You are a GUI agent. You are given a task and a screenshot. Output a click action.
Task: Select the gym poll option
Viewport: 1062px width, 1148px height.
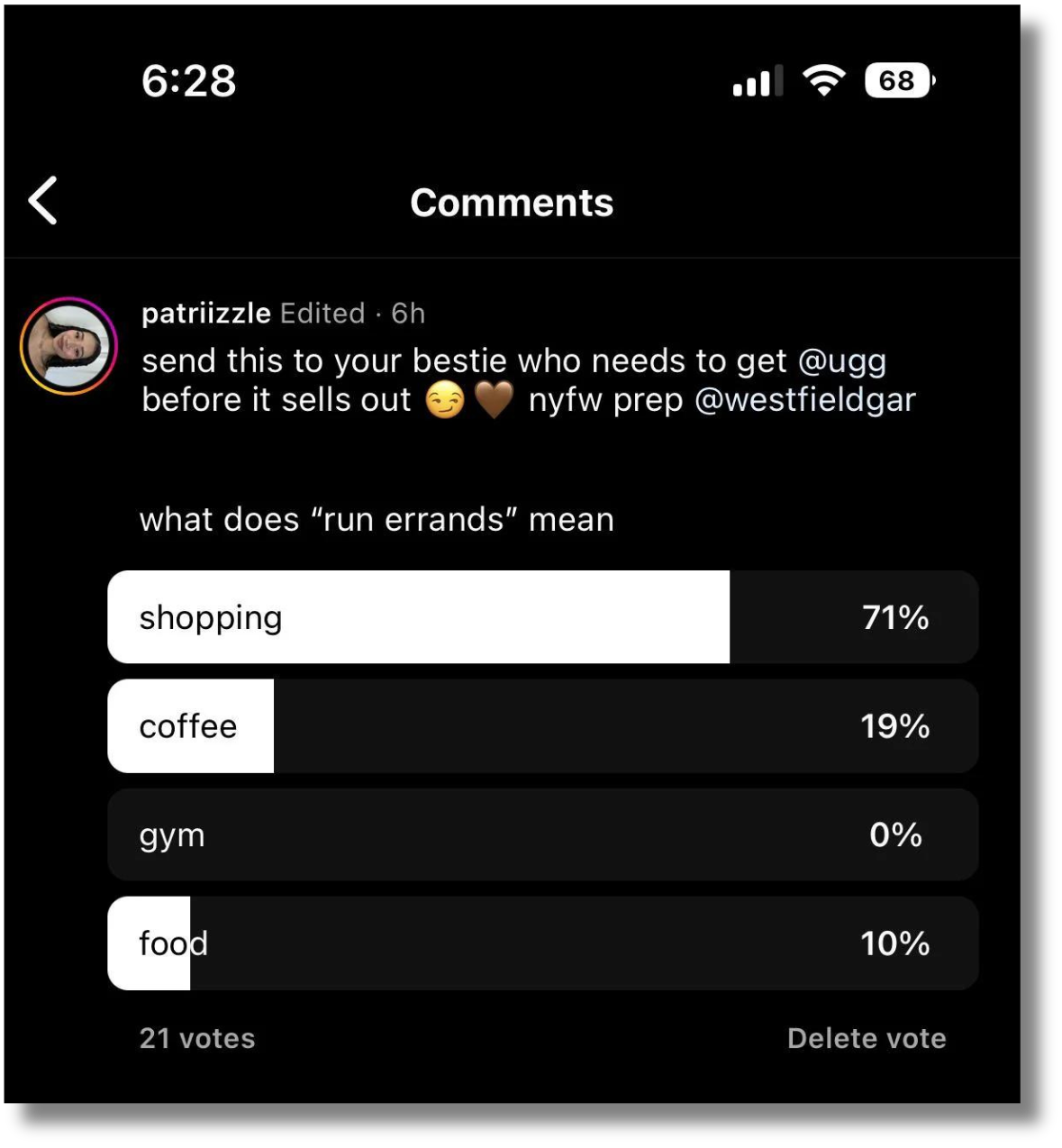coord(542,834)
